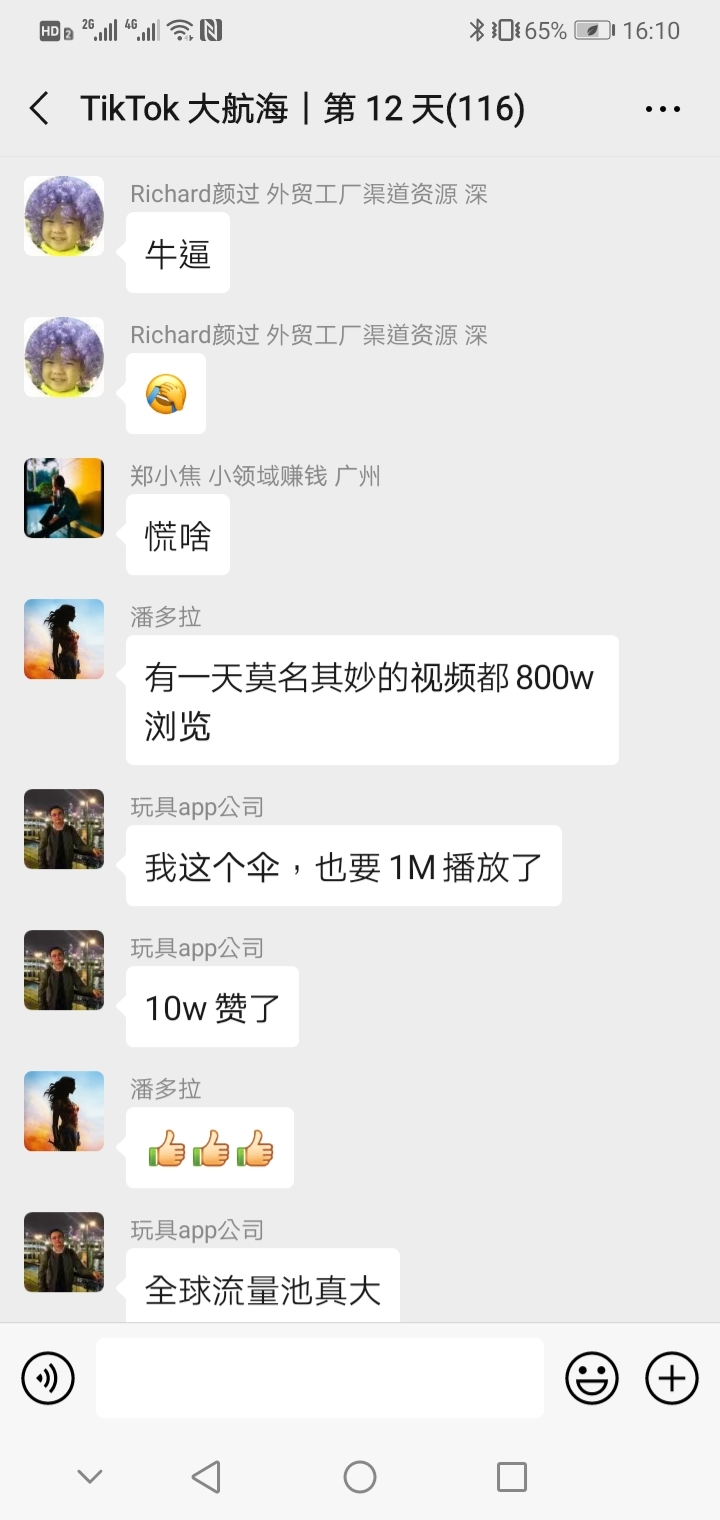The image size is (720, 1520).
Task: Go back from the TikTok 大航海 chat
Action: pos(40,108)
